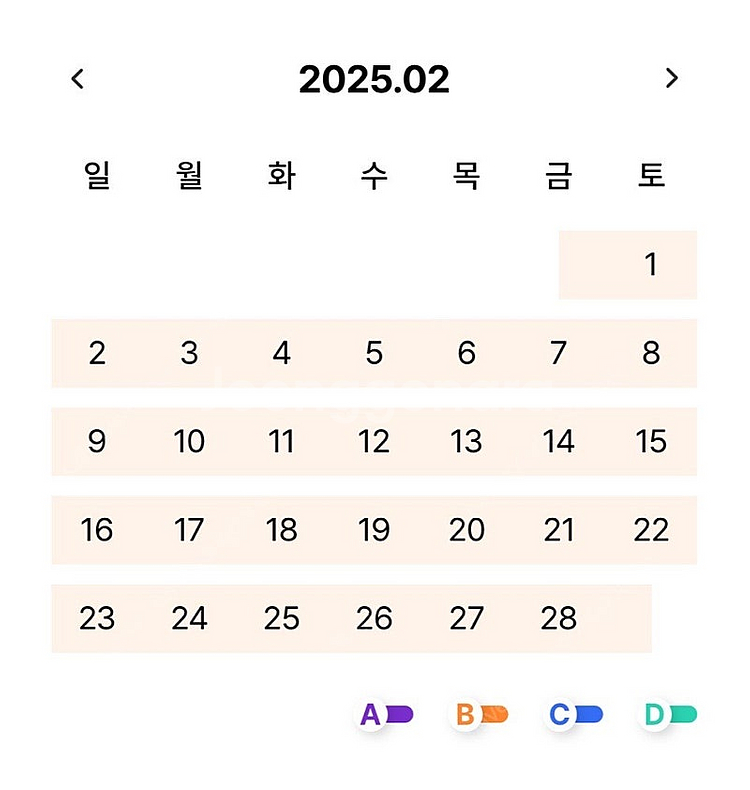Select date 26 in February
Viewport: 750px width, 790px height.
(374, 618)
